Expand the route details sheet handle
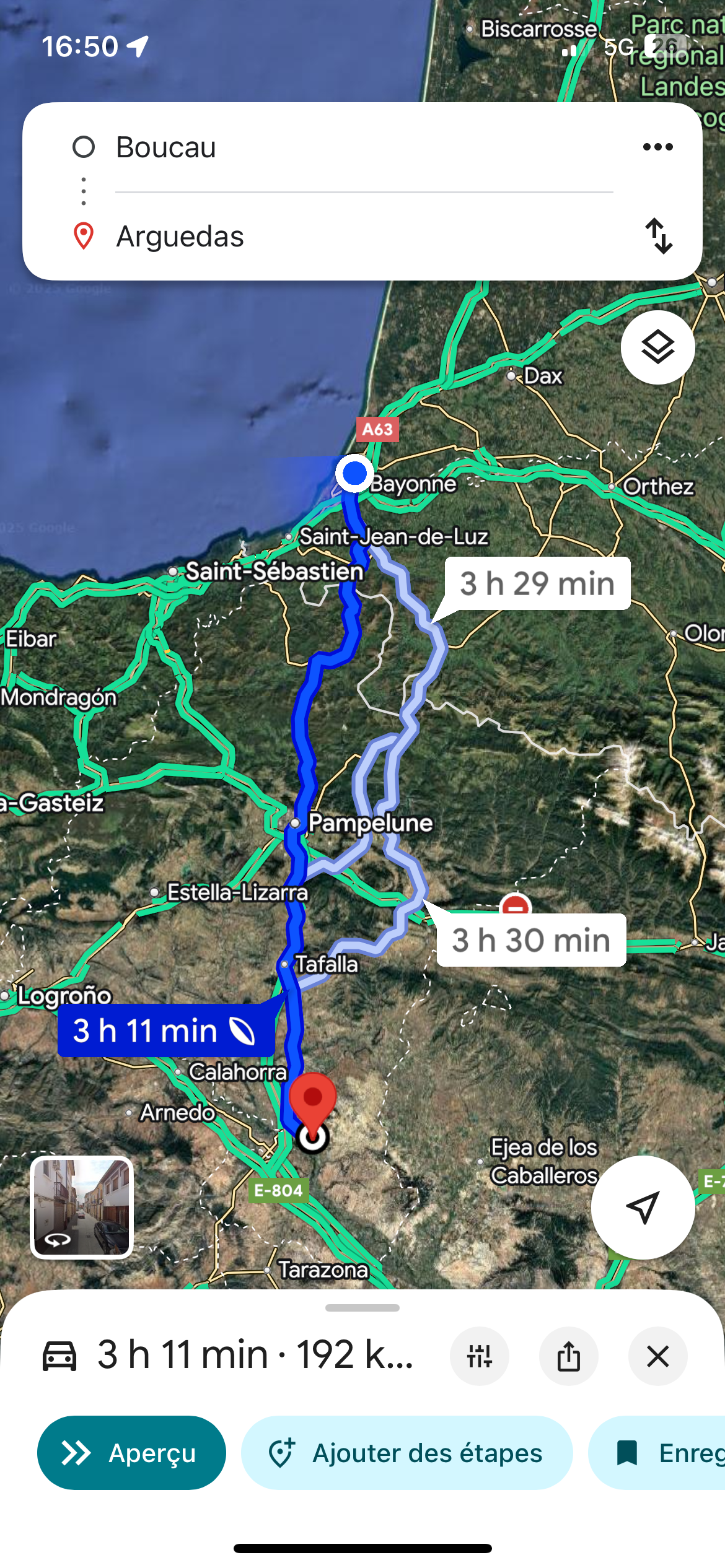This screenshot has width=725, height=1568. [x=362, y=1308]
